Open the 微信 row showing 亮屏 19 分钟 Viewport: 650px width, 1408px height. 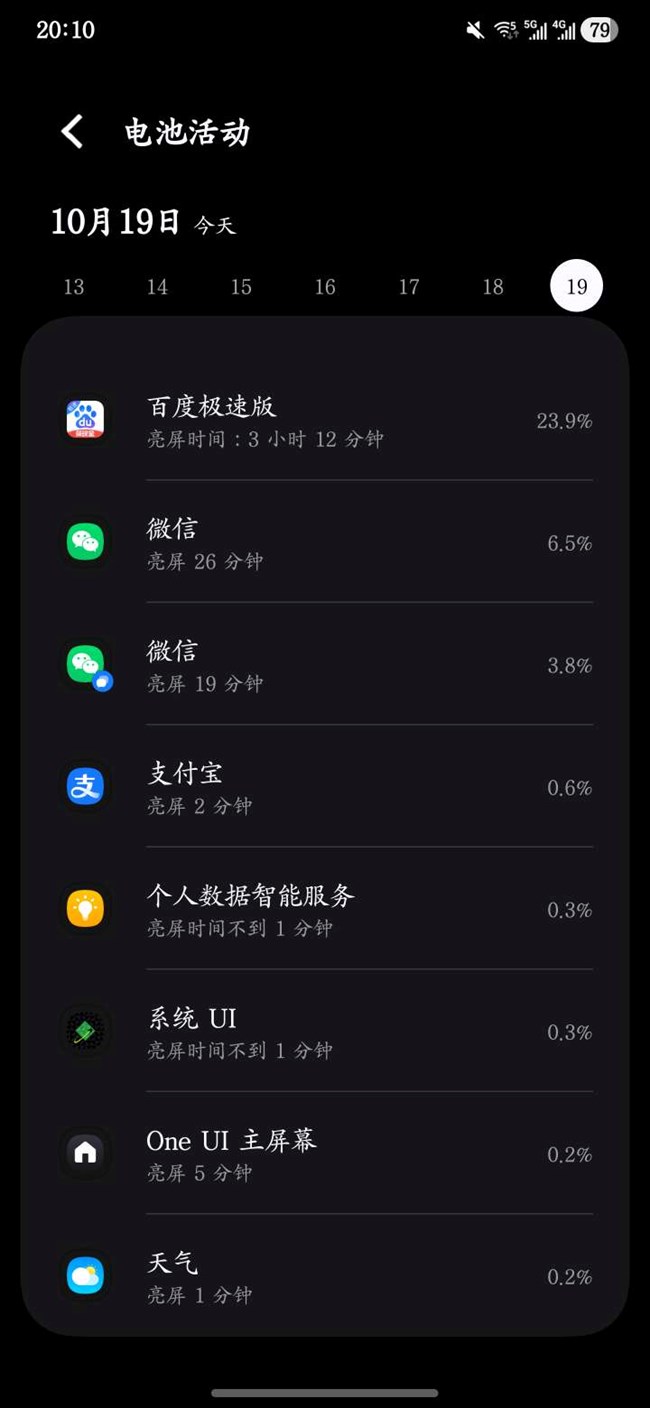coord(325,665)
